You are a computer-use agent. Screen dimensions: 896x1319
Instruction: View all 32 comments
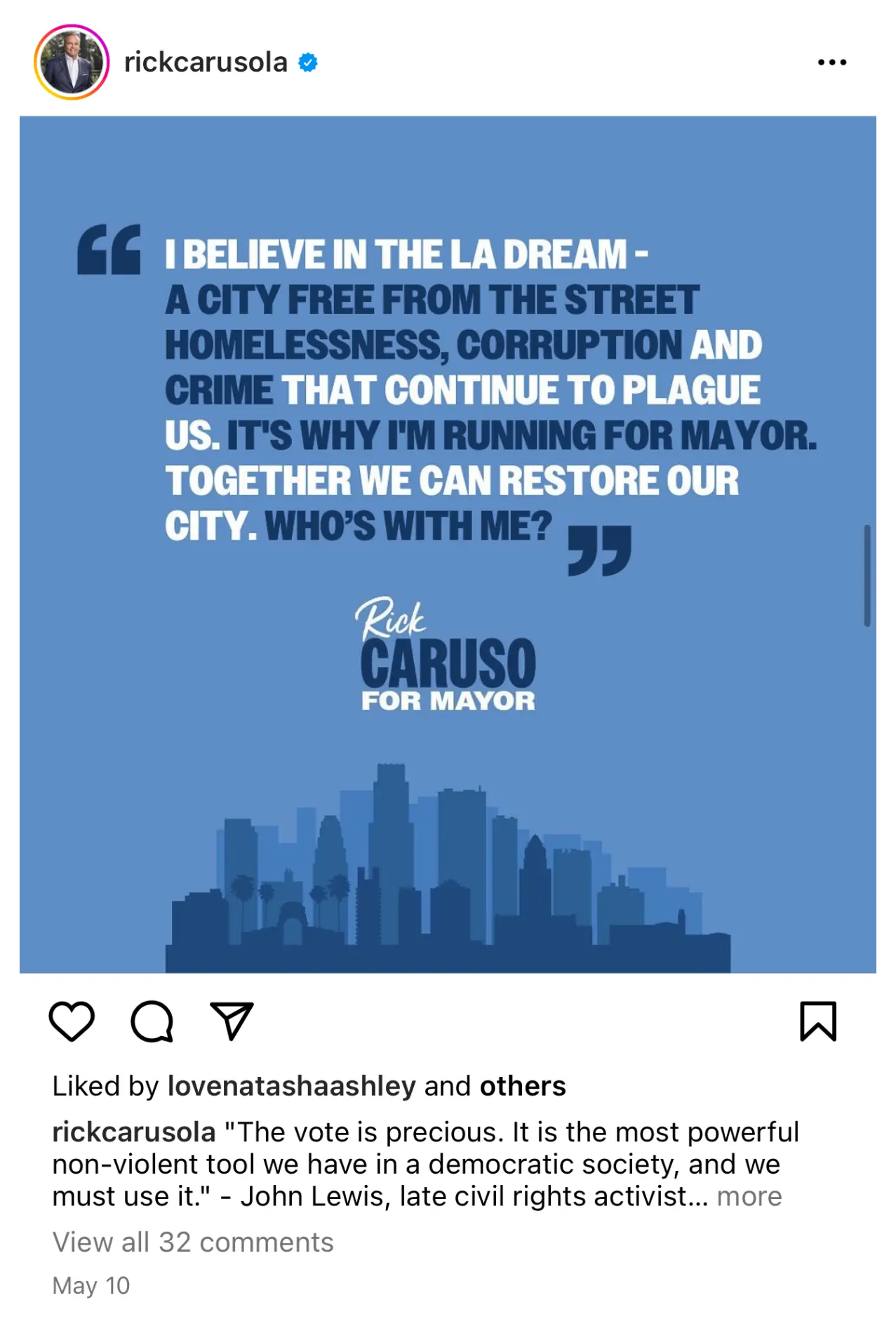(193, 1242)
